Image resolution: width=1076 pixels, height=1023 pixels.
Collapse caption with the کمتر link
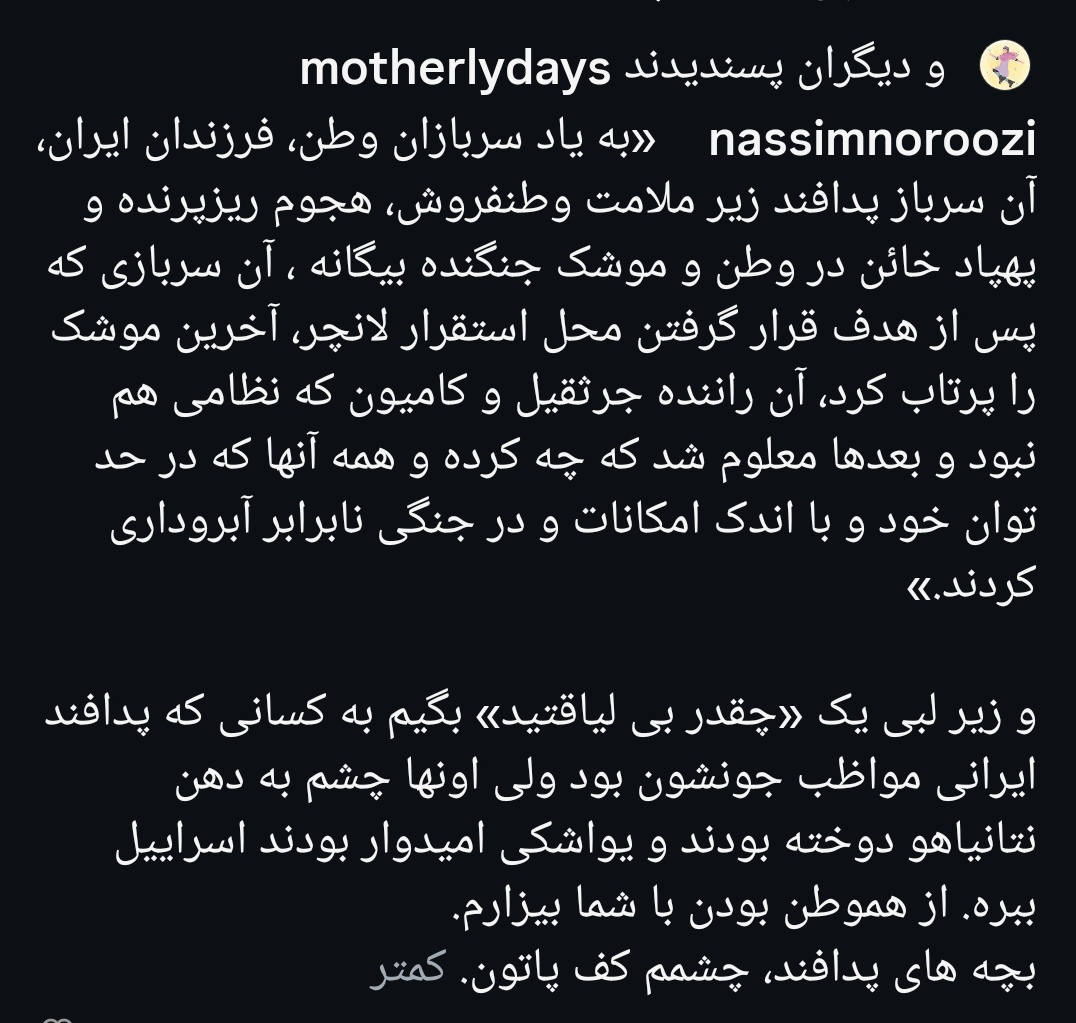(x=406, y=968)
